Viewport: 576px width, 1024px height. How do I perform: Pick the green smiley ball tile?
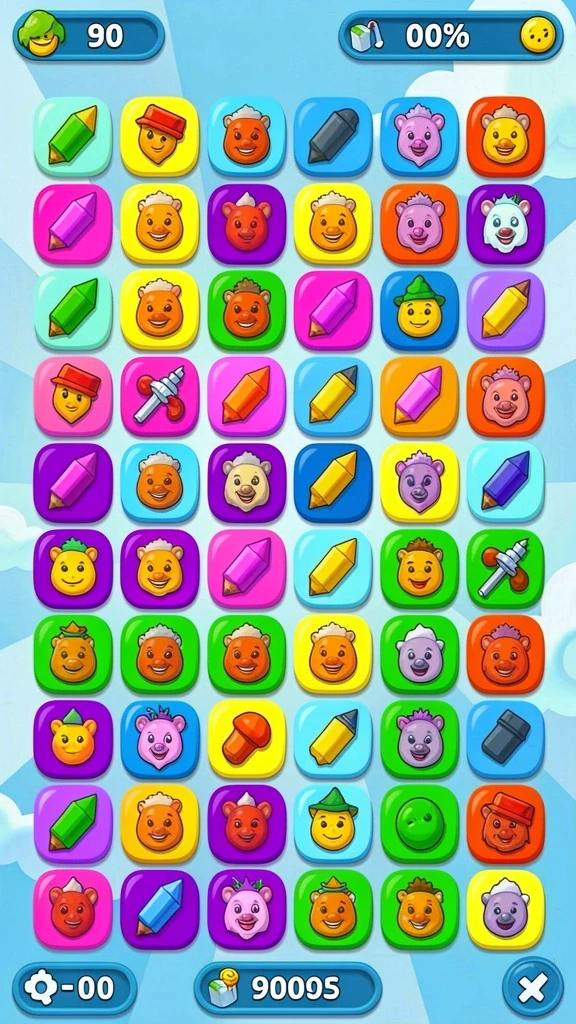(419, 824)
